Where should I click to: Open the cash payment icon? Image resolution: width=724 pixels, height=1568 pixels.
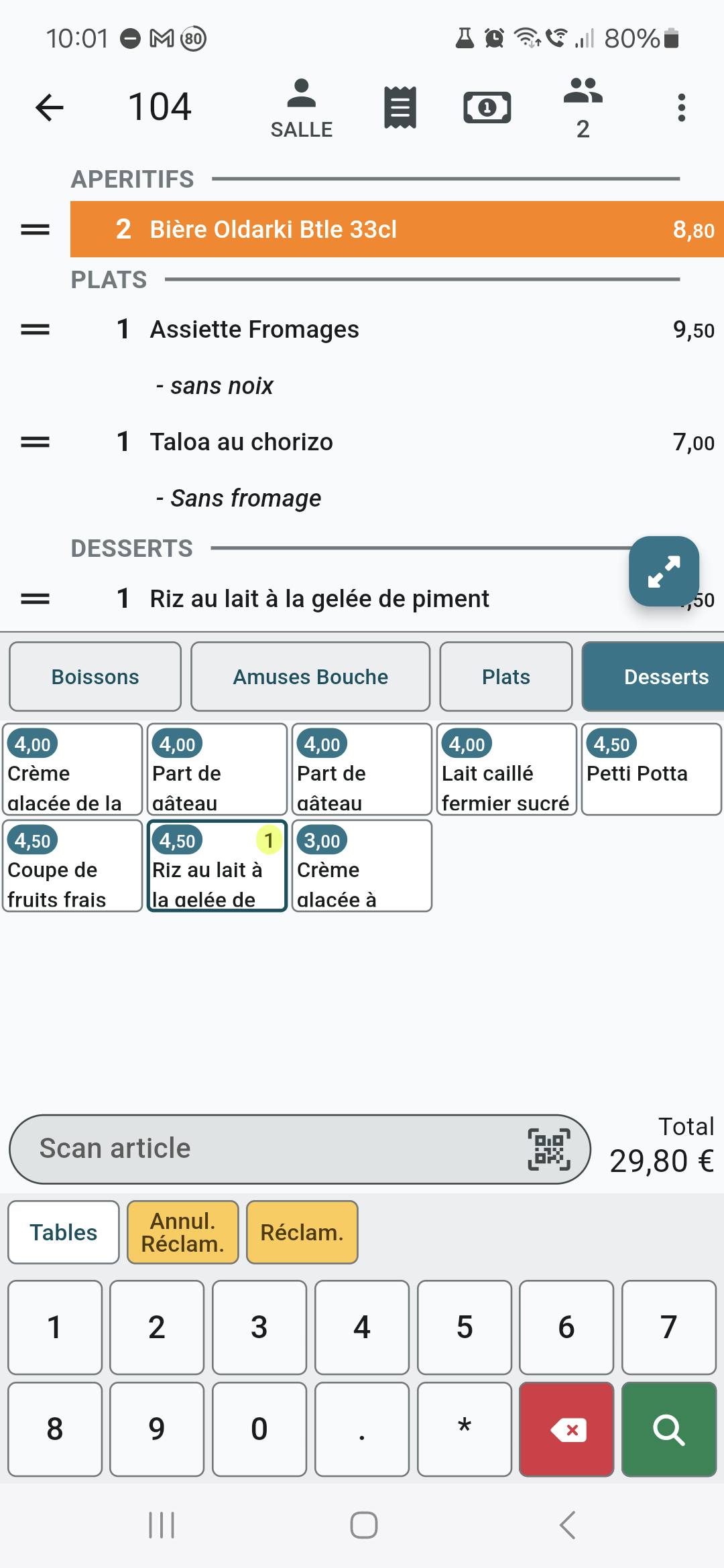point(487,107)
